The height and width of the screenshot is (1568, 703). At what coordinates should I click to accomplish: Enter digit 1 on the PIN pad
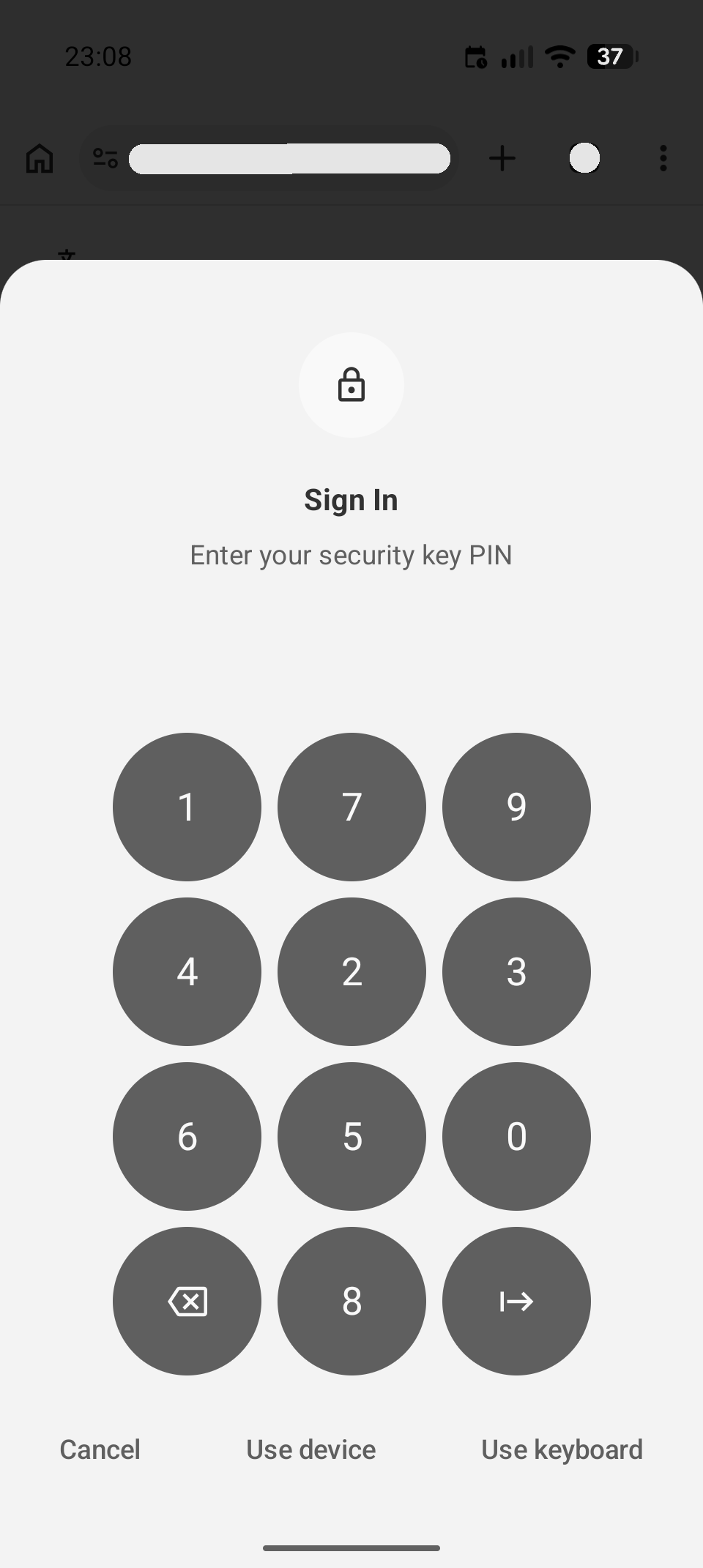[187, 807]
